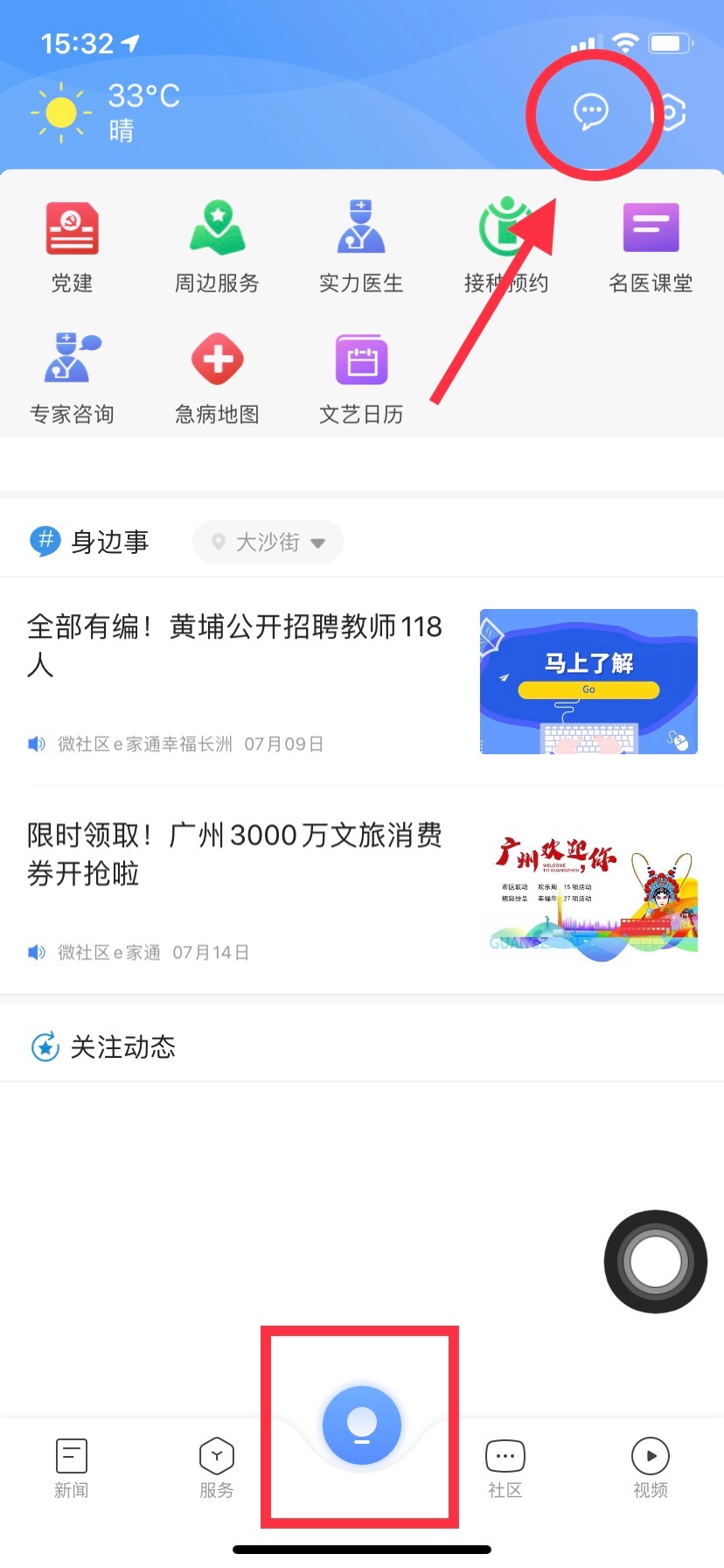Viewport: 724px width, 1568px height.
Task: Open the 实力医生 shortcut
Action: coord(361,247)
